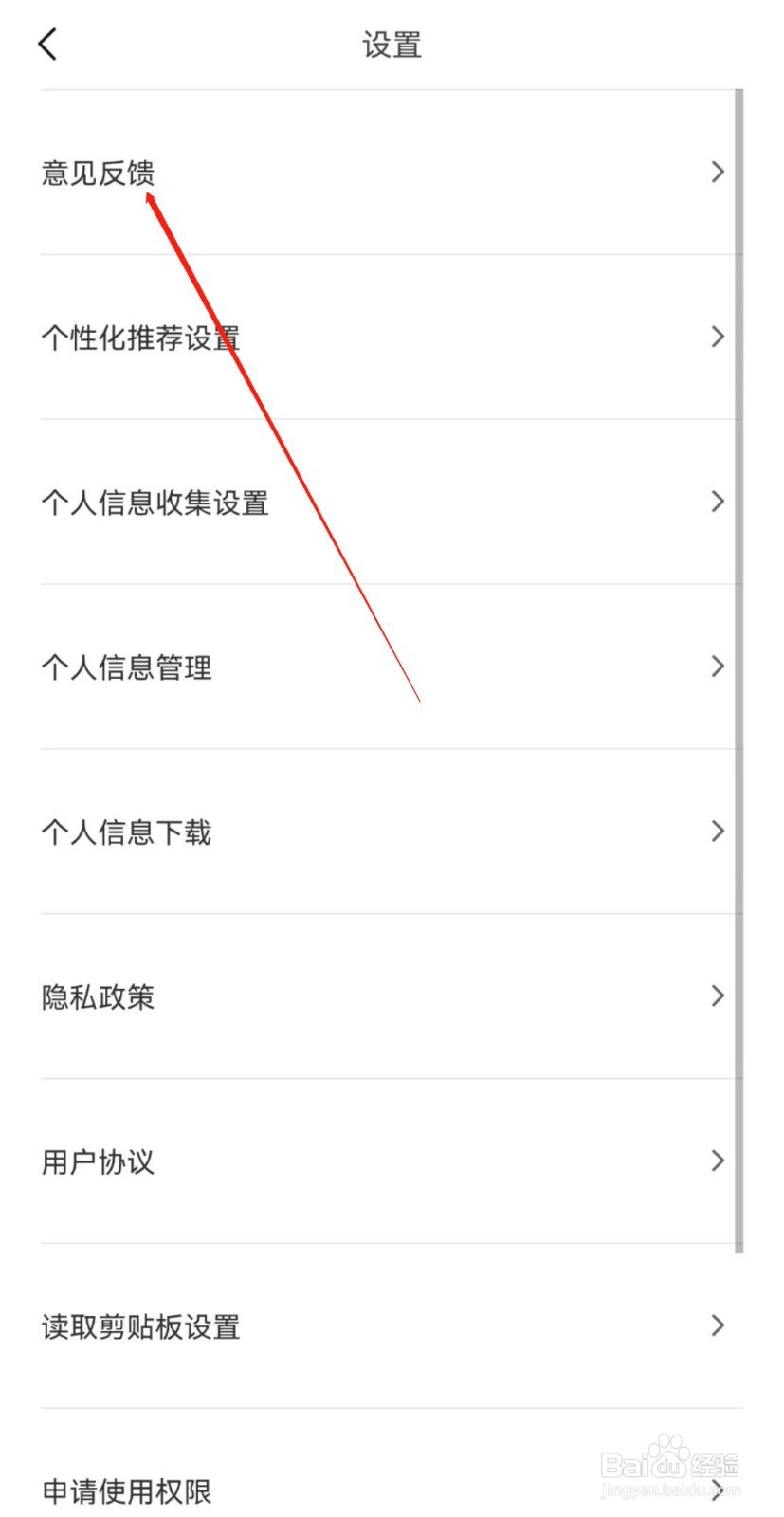784x1517 pixels.
Task: Expand the chevron next to 个性化推荐设置
Action: click(x=718, y=337)
